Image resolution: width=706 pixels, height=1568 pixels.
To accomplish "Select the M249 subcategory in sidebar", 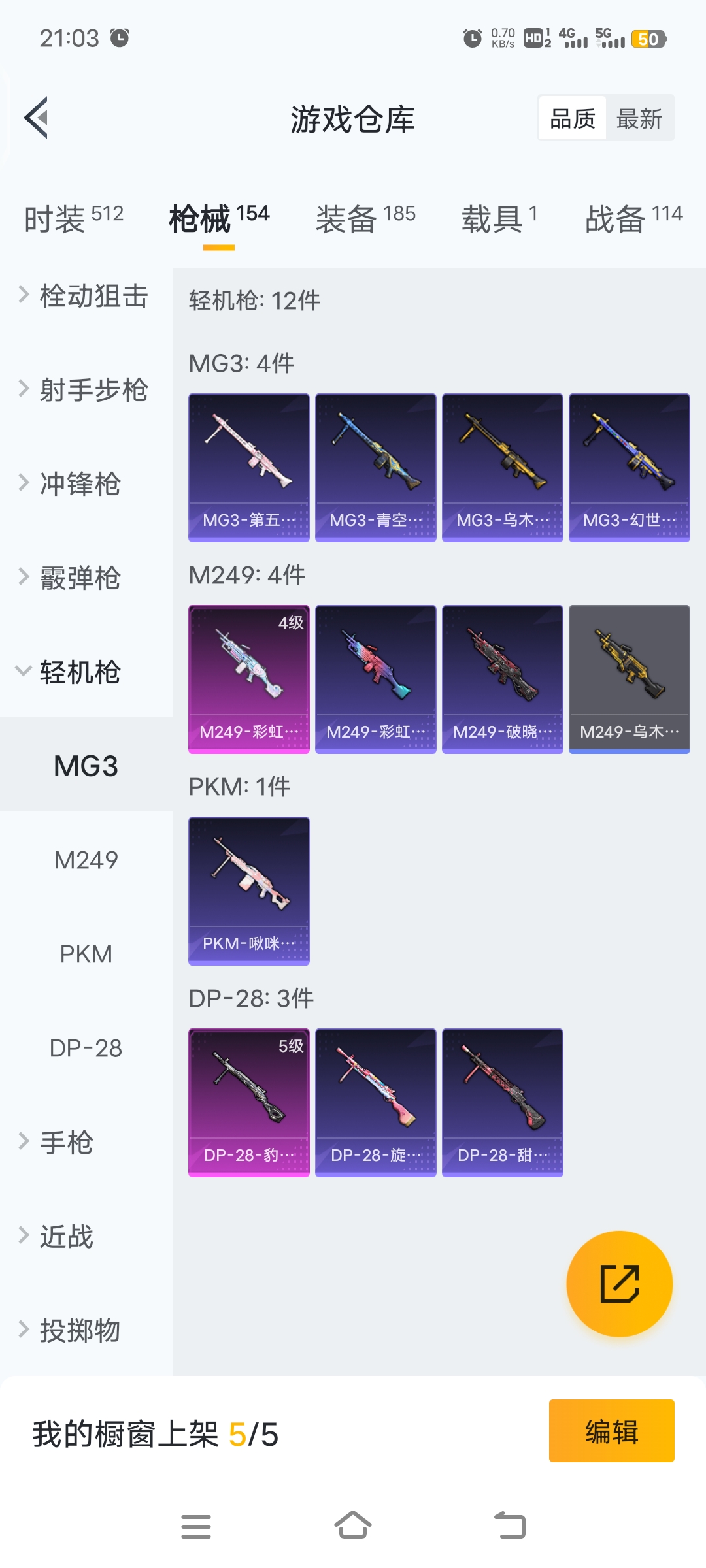I will [86, 860].
